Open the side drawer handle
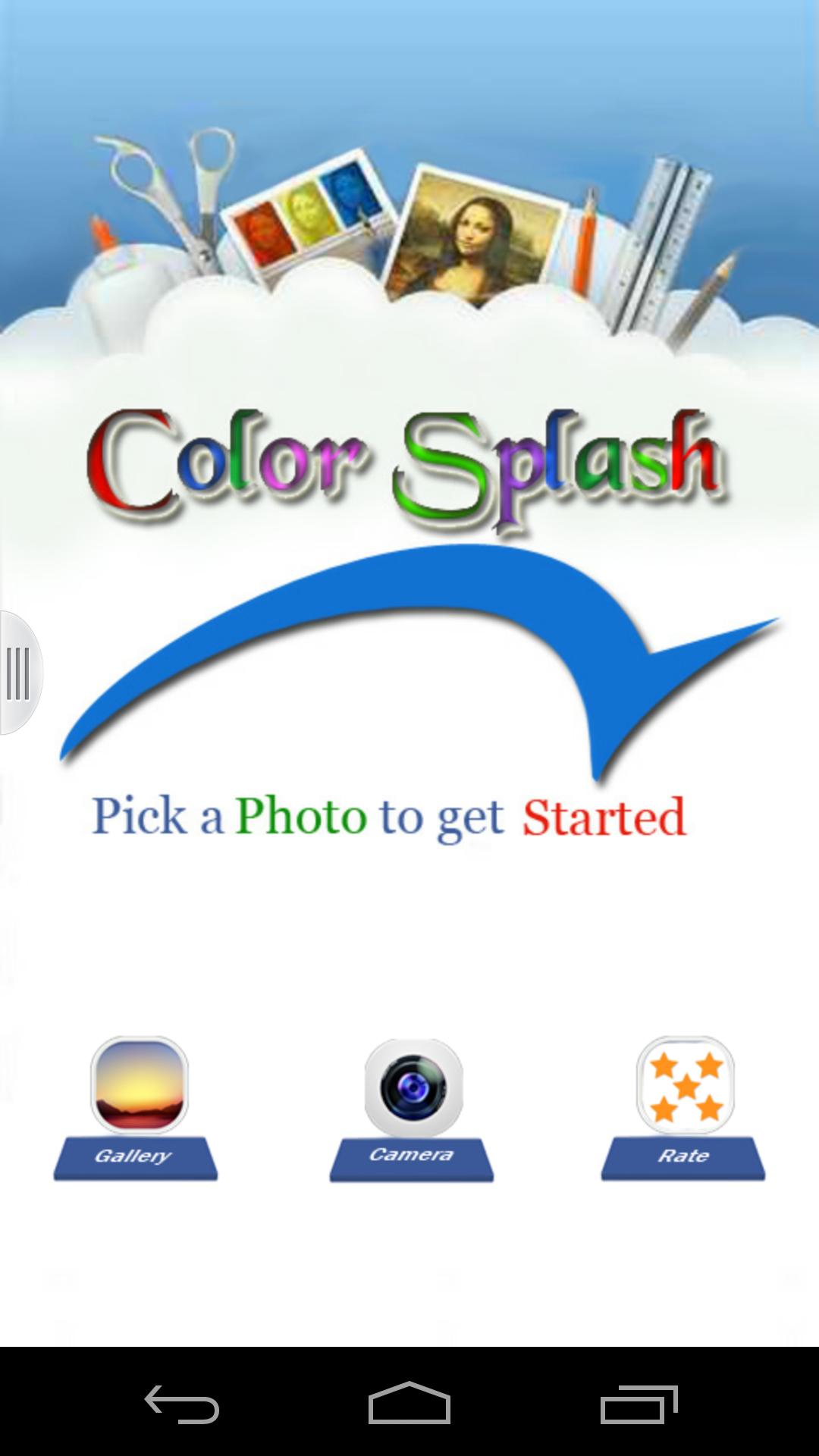The width and height of the screenshot is (819, 1456). coord(19,673)
